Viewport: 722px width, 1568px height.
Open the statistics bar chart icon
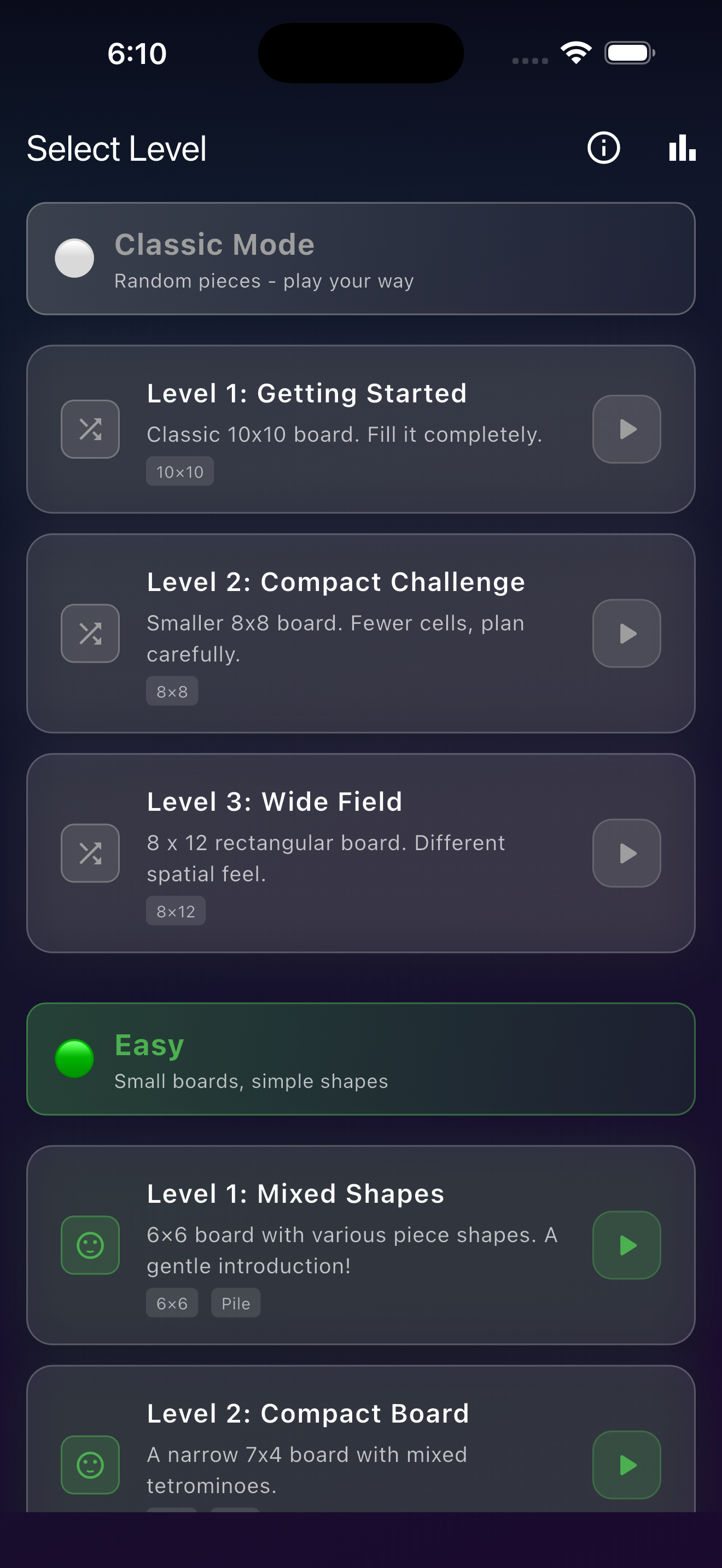682,148
